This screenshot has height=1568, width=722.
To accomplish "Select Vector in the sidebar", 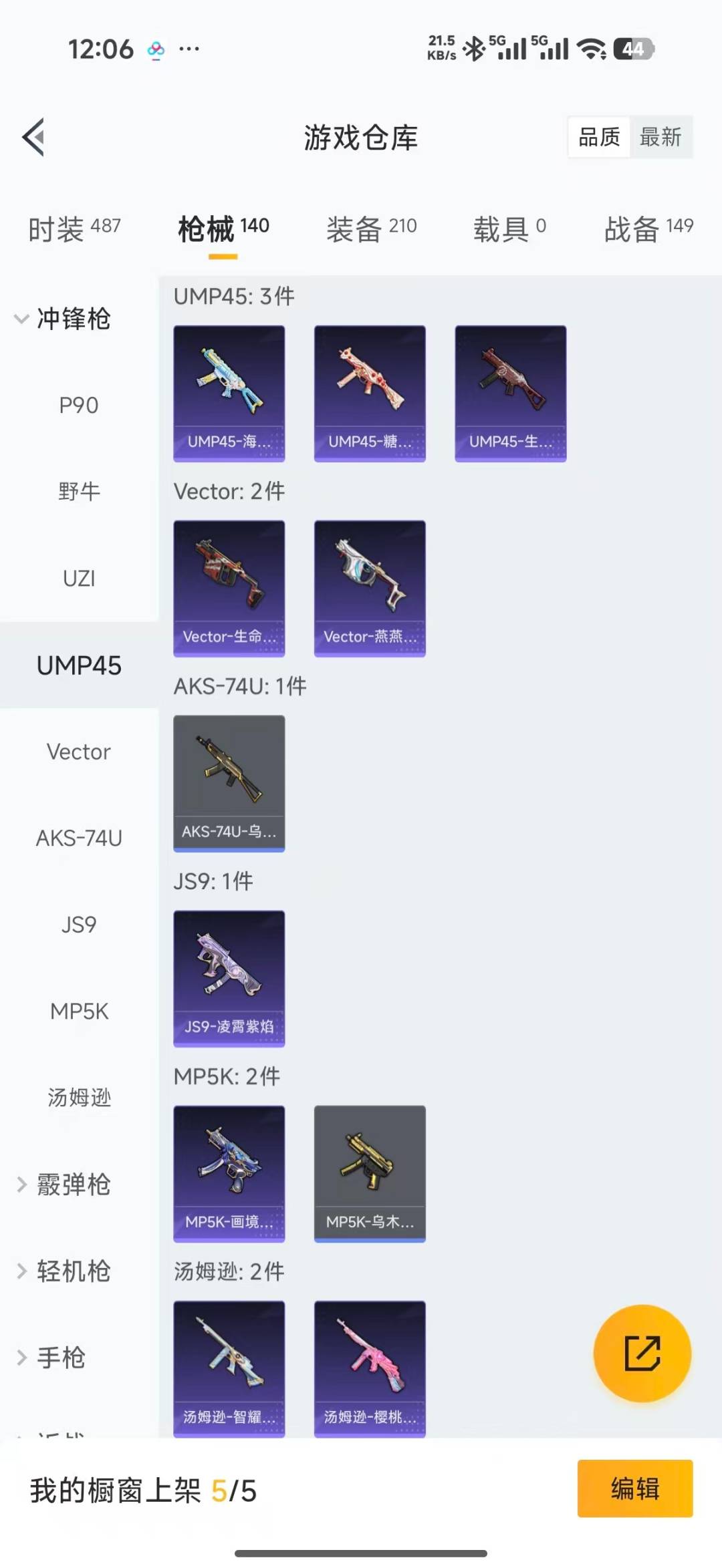I will click(x=79, y=752).
